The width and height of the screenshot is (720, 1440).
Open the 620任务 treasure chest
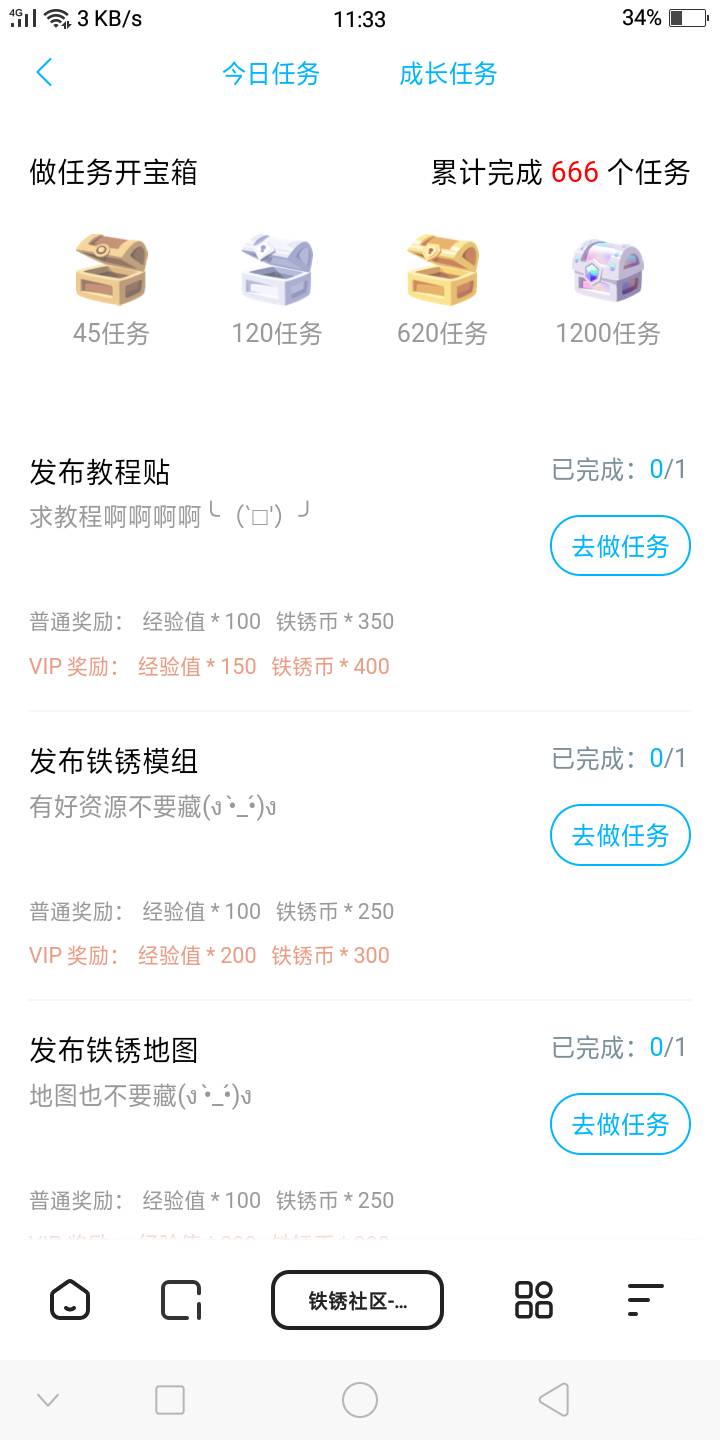coord(442,270)
